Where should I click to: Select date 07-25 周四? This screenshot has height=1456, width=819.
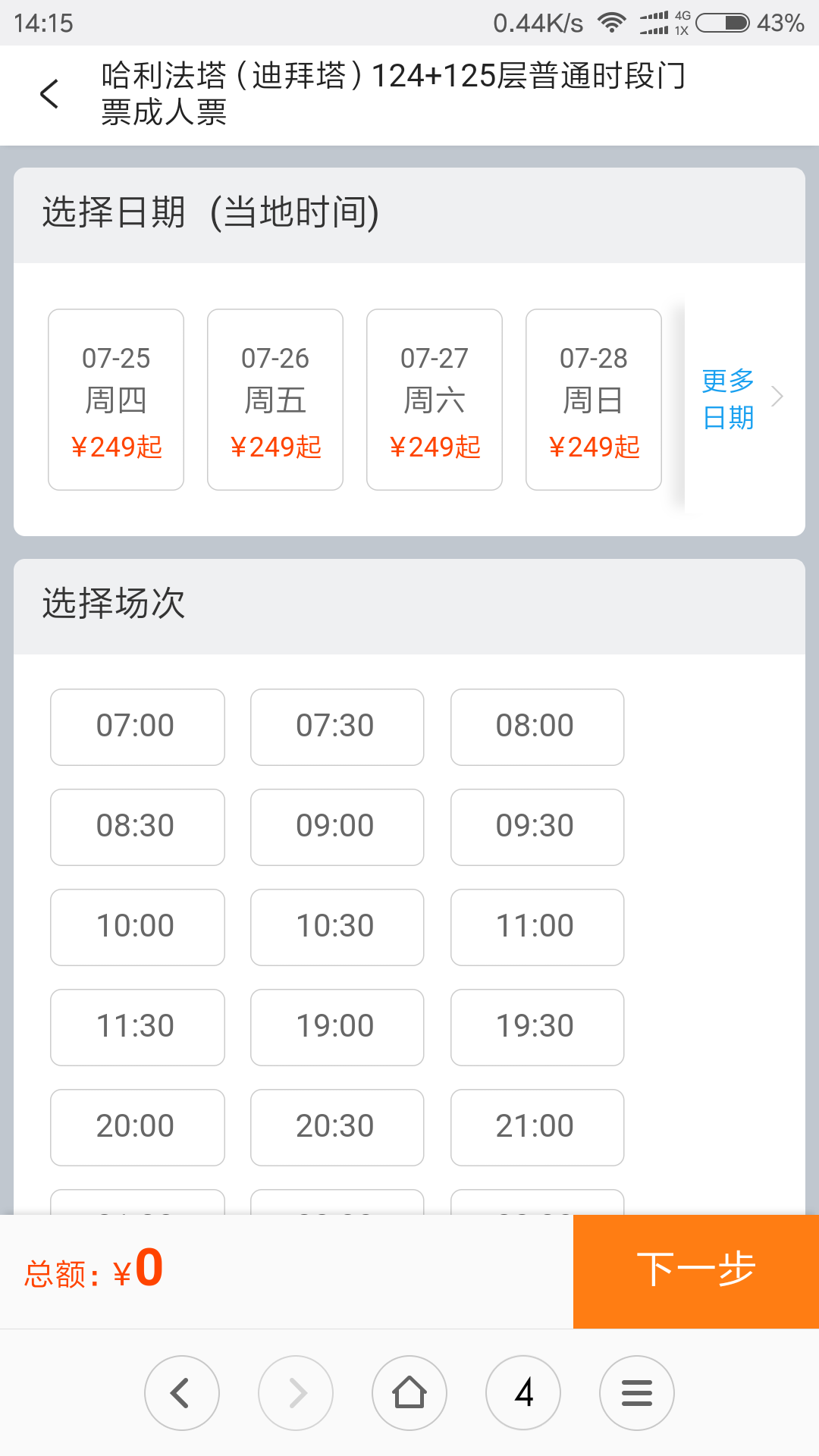116,400
